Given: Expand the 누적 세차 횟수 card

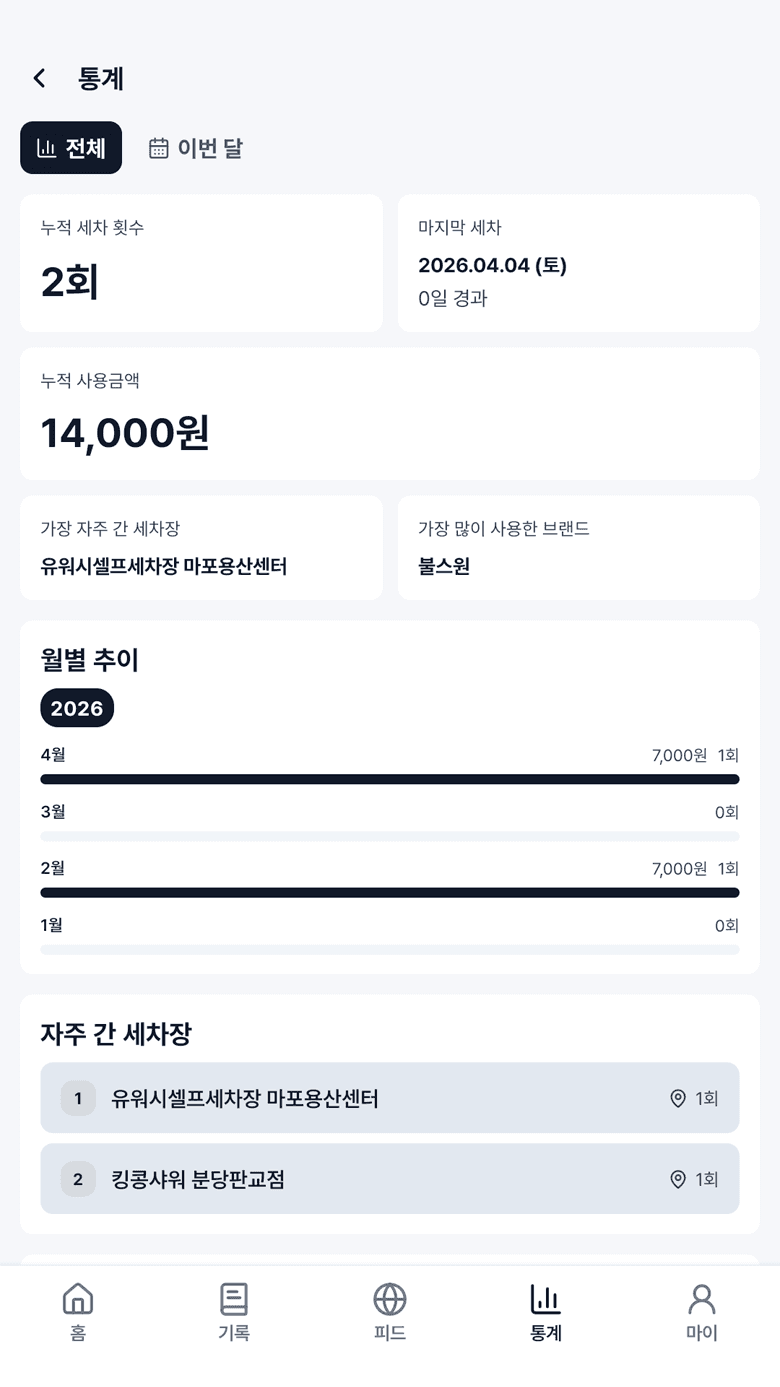Looking at the screenshot, I should 200,262.
